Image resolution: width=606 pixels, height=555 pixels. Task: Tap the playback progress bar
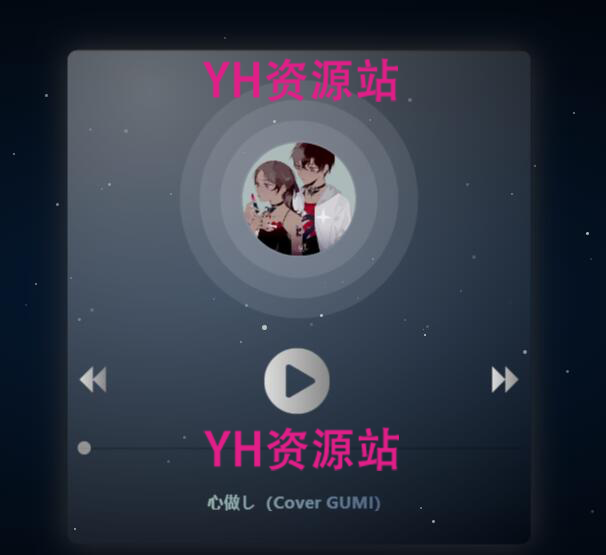pos(300,448)
